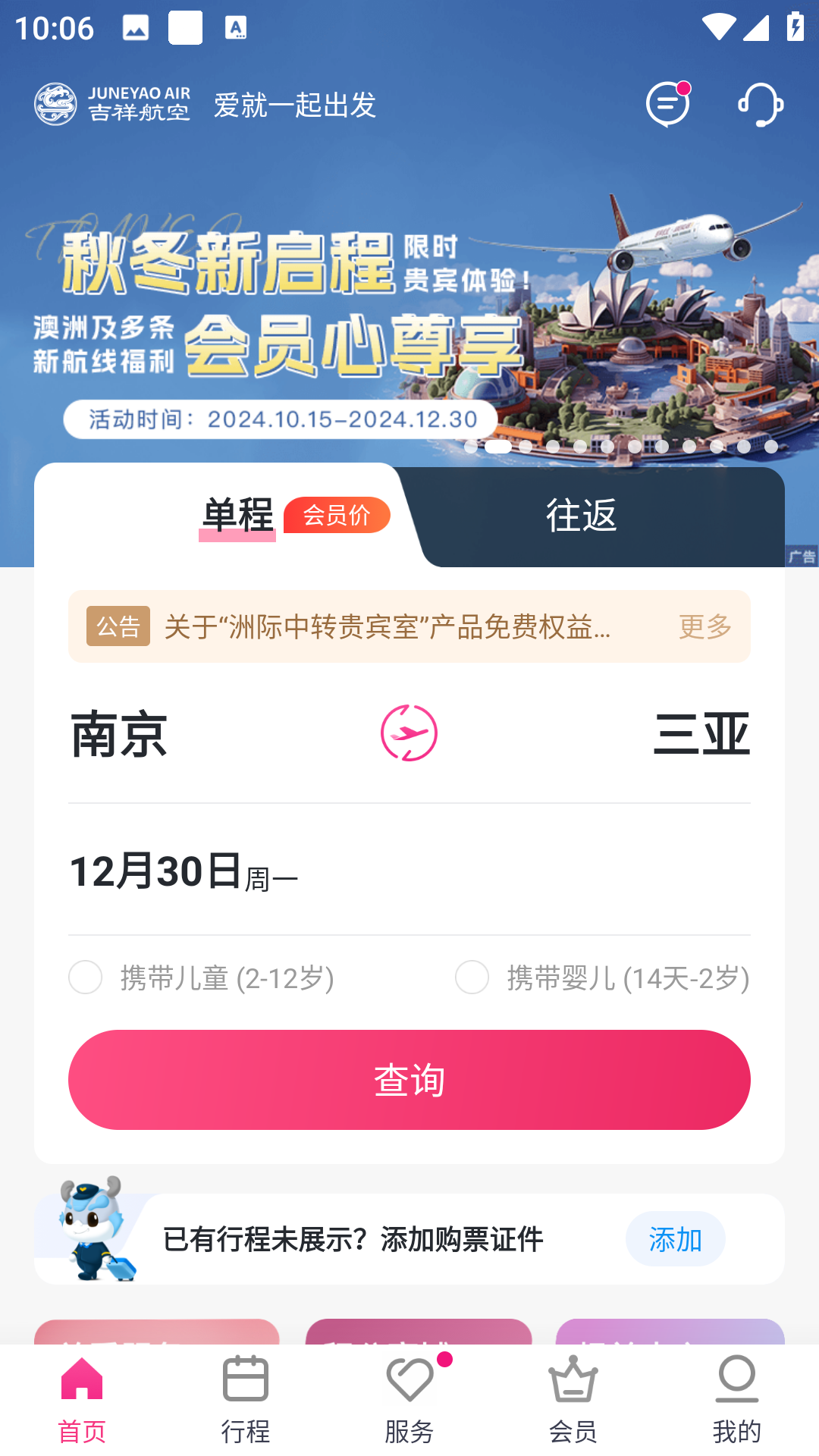
Task: Go to the 首页 home tab
Action: pos(82,1400)
